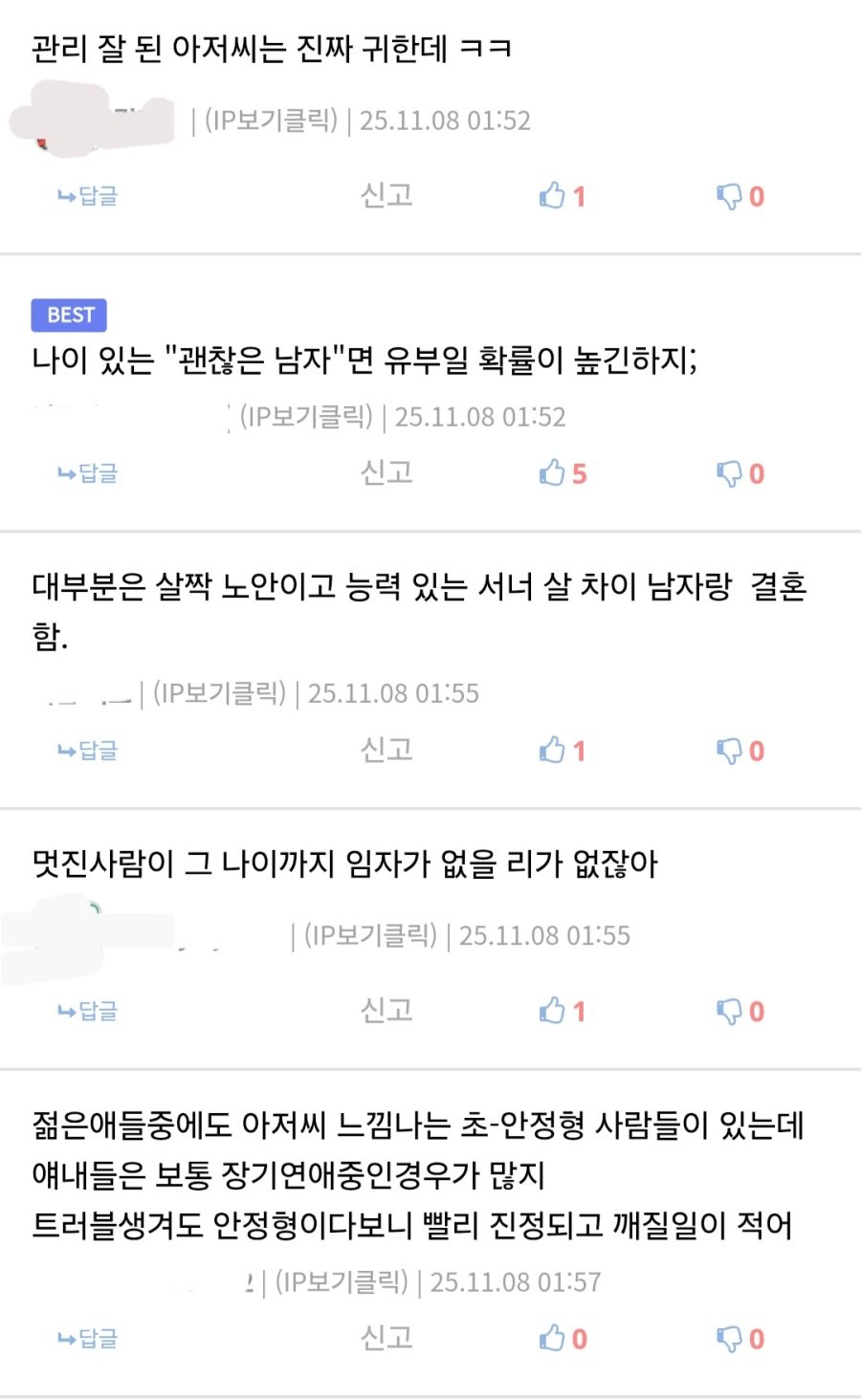The width and height of the screenshot is (861, 1400).
Task: Reply to the '대부분은 살짝 노안이고' comment
Action: click(x=88, y=751)
